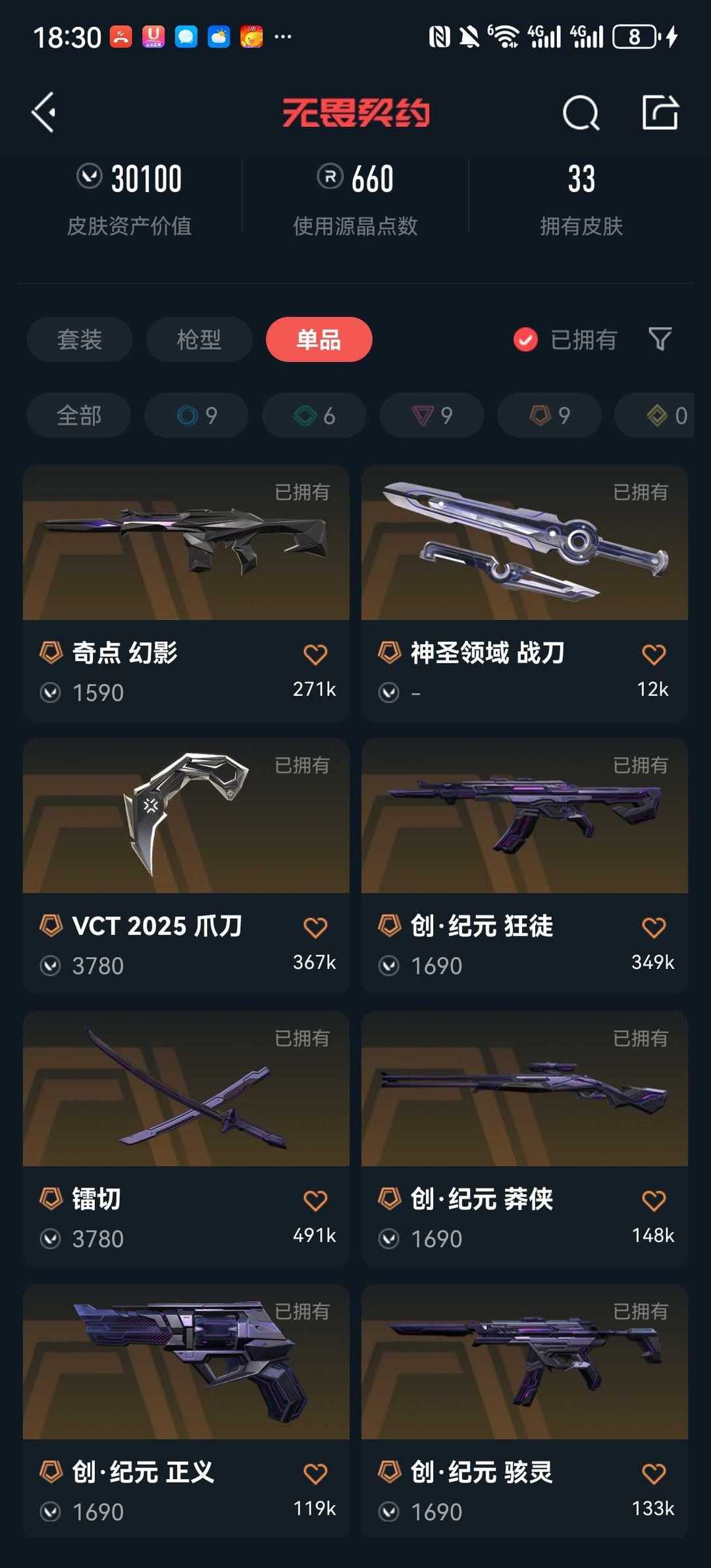Tap the back arrow at top left
This screenshot has width=711, height=1568.
(44, 113)
